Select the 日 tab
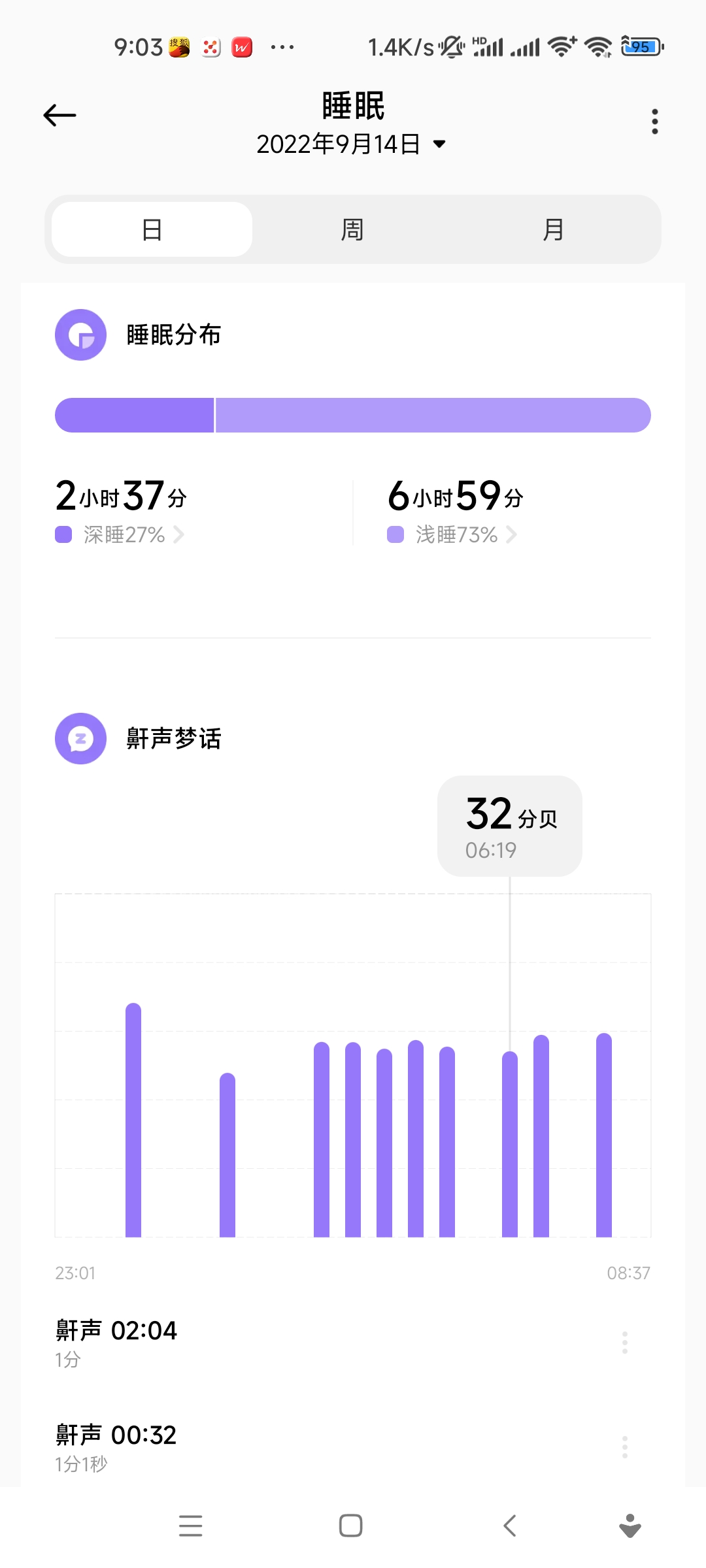This screenshot has width=706, height=1568. point(152,230)
